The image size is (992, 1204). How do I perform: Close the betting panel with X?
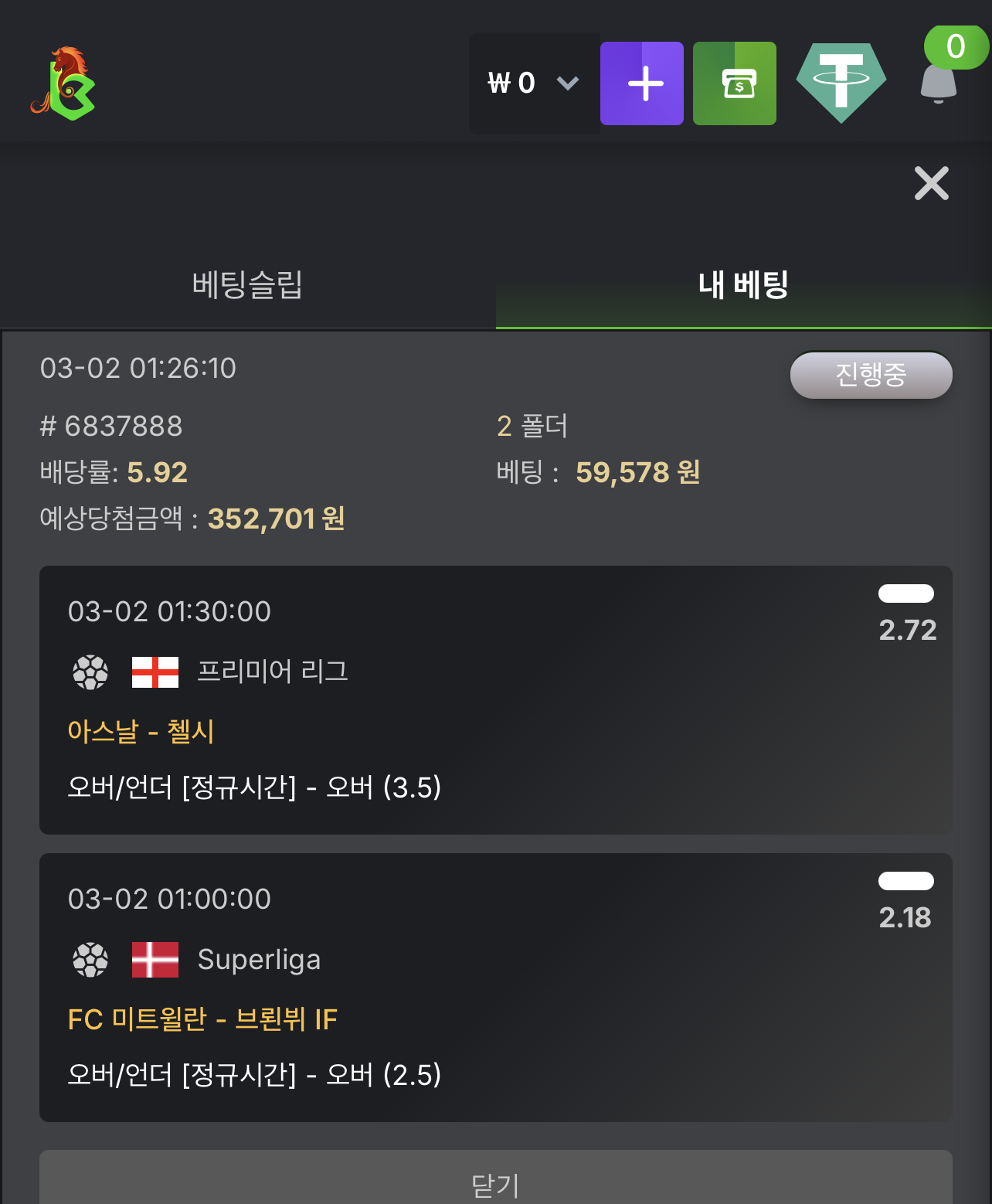click(x=931, y=183)
